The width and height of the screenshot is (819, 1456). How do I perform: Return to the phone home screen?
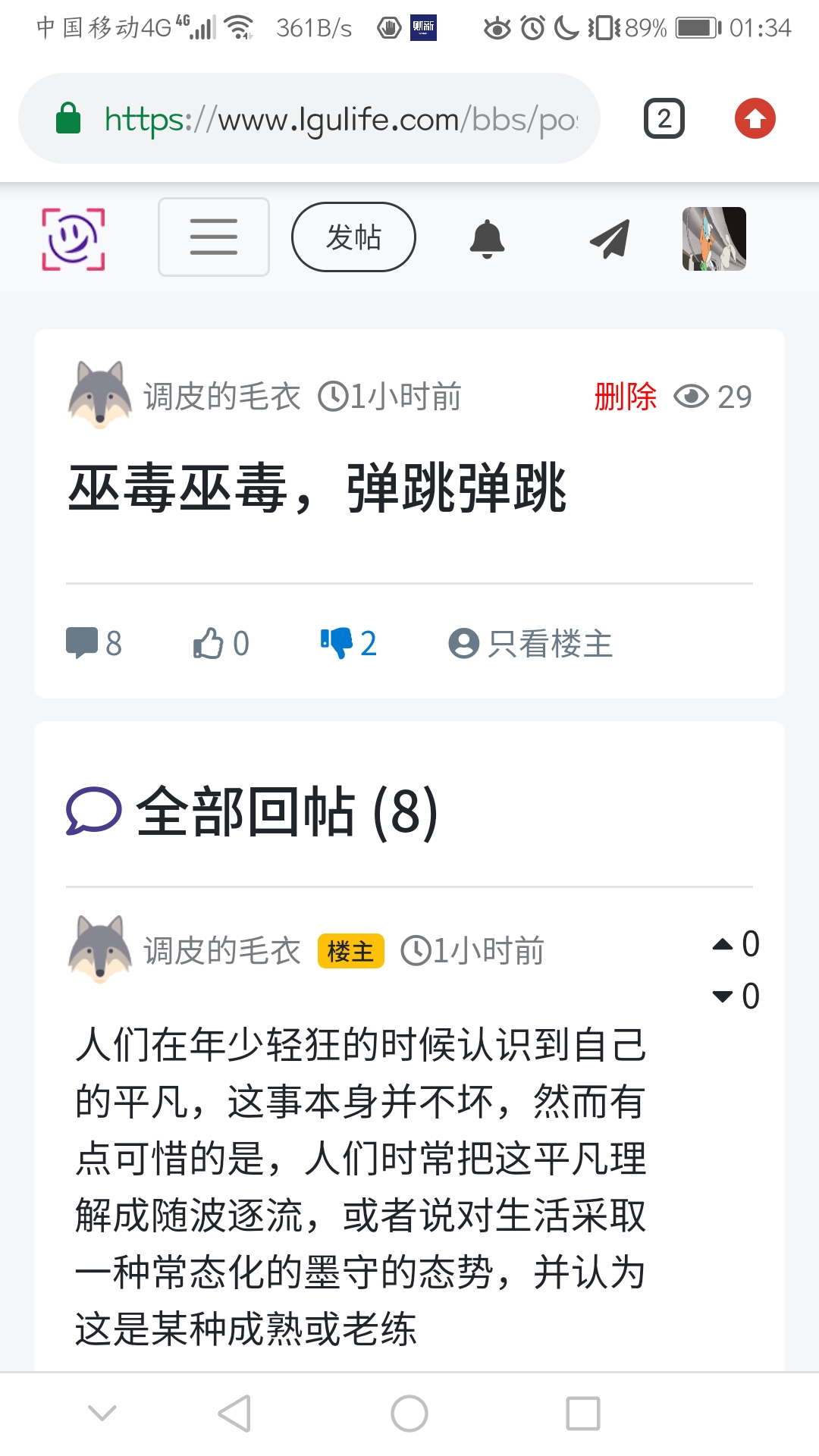[409, 1414]
